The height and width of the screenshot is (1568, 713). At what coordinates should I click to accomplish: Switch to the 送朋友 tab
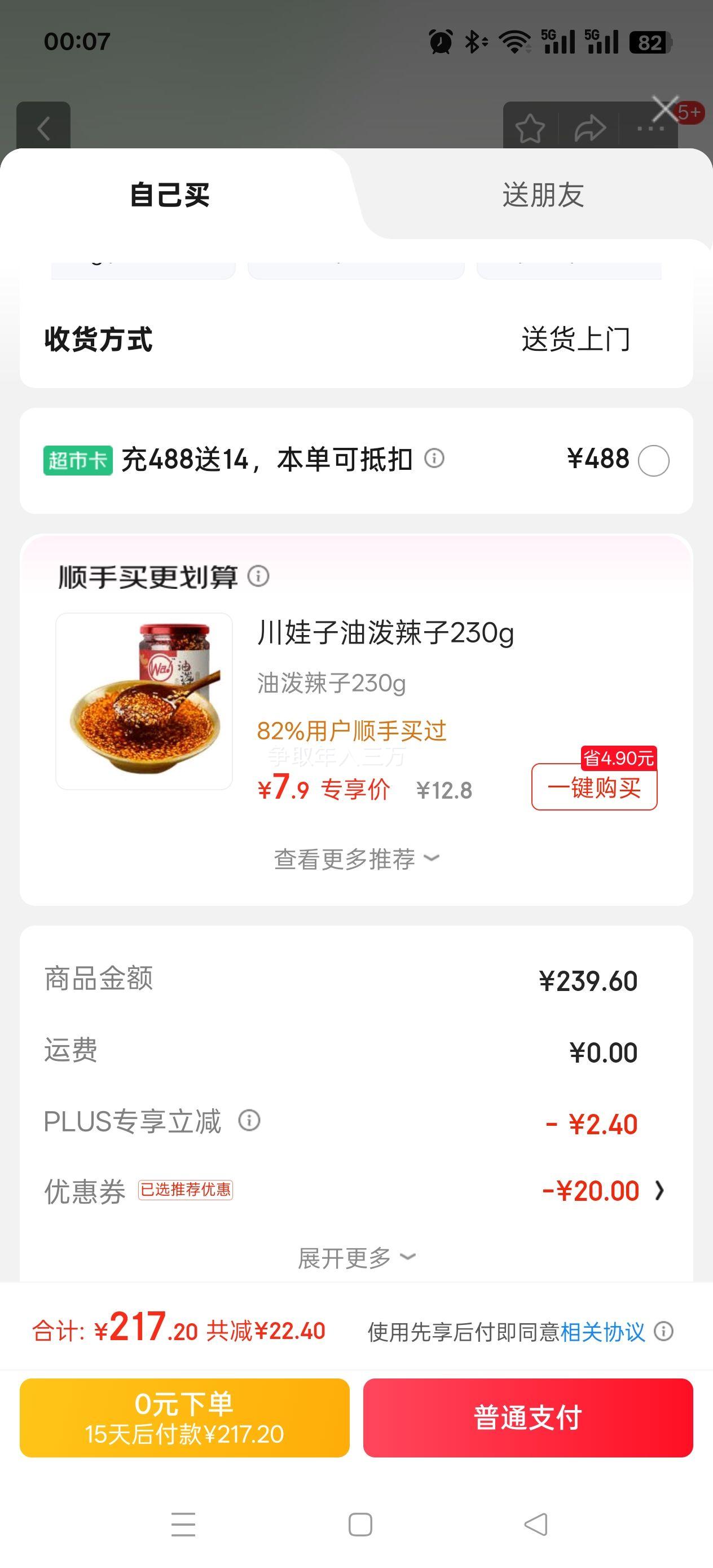point(543,195)
